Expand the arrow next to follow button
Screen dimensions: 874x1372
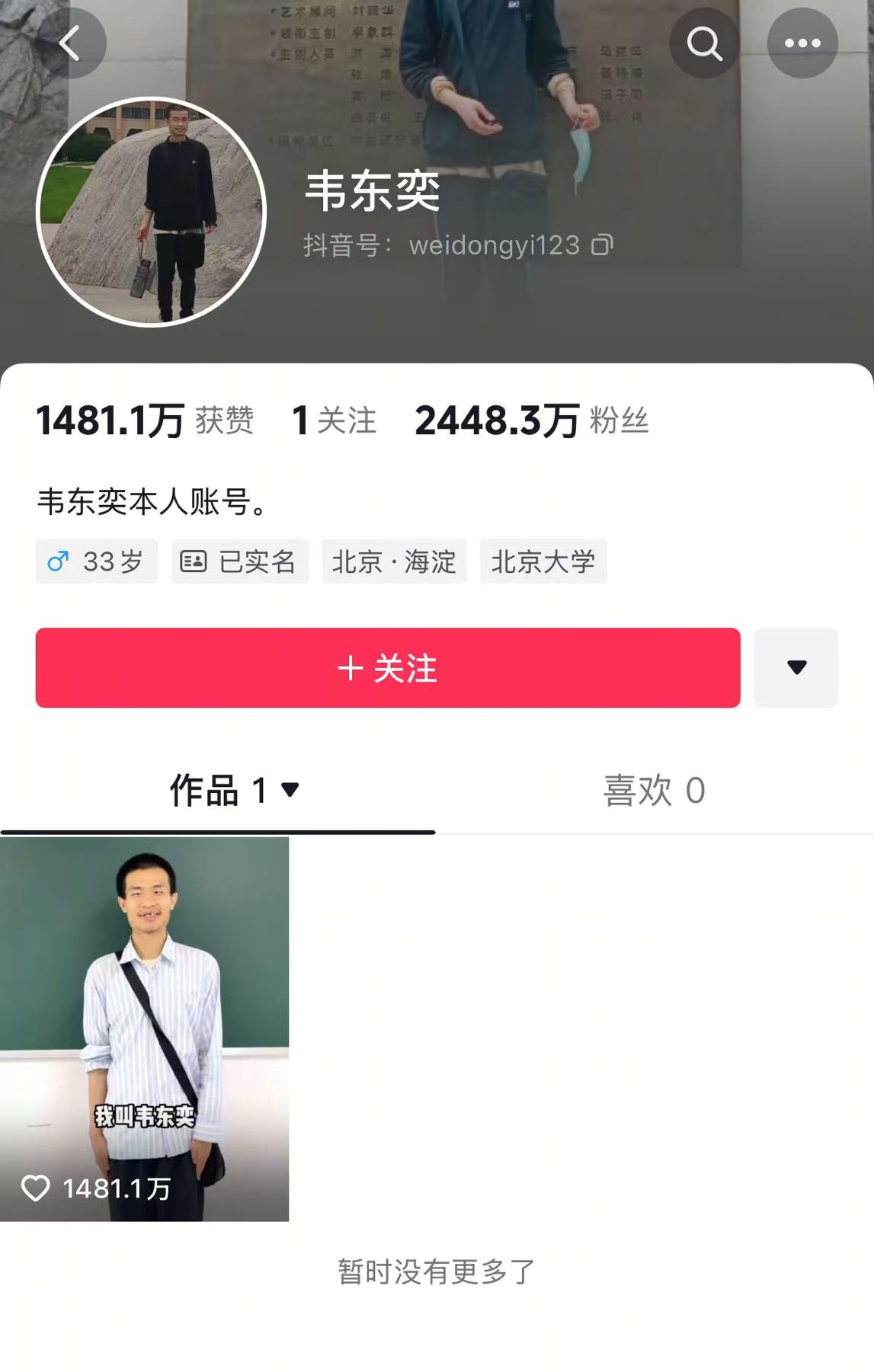tap(796, 667)
